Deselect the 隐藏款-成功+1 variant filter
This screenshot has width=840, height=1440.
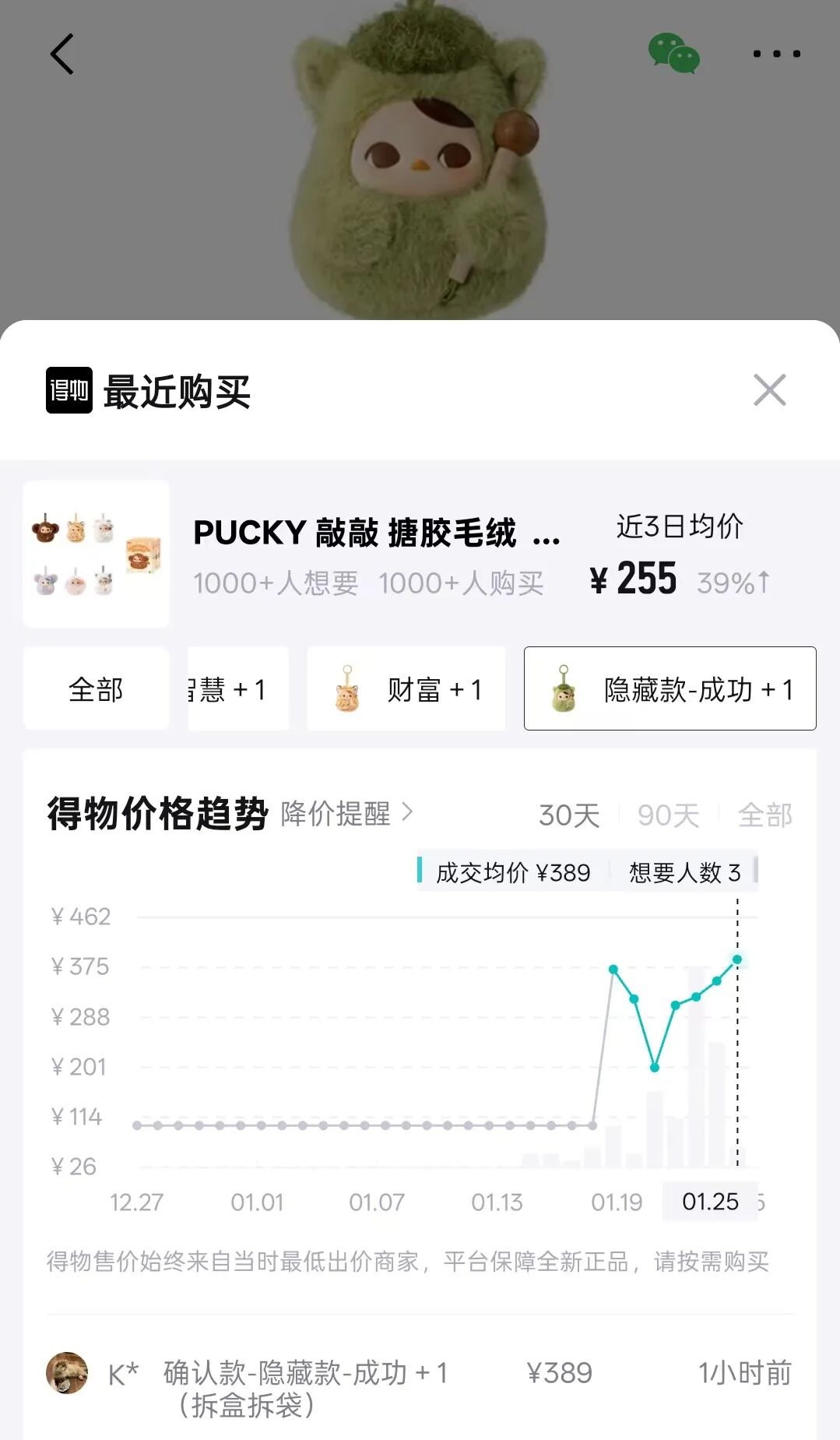pos(670,688)
